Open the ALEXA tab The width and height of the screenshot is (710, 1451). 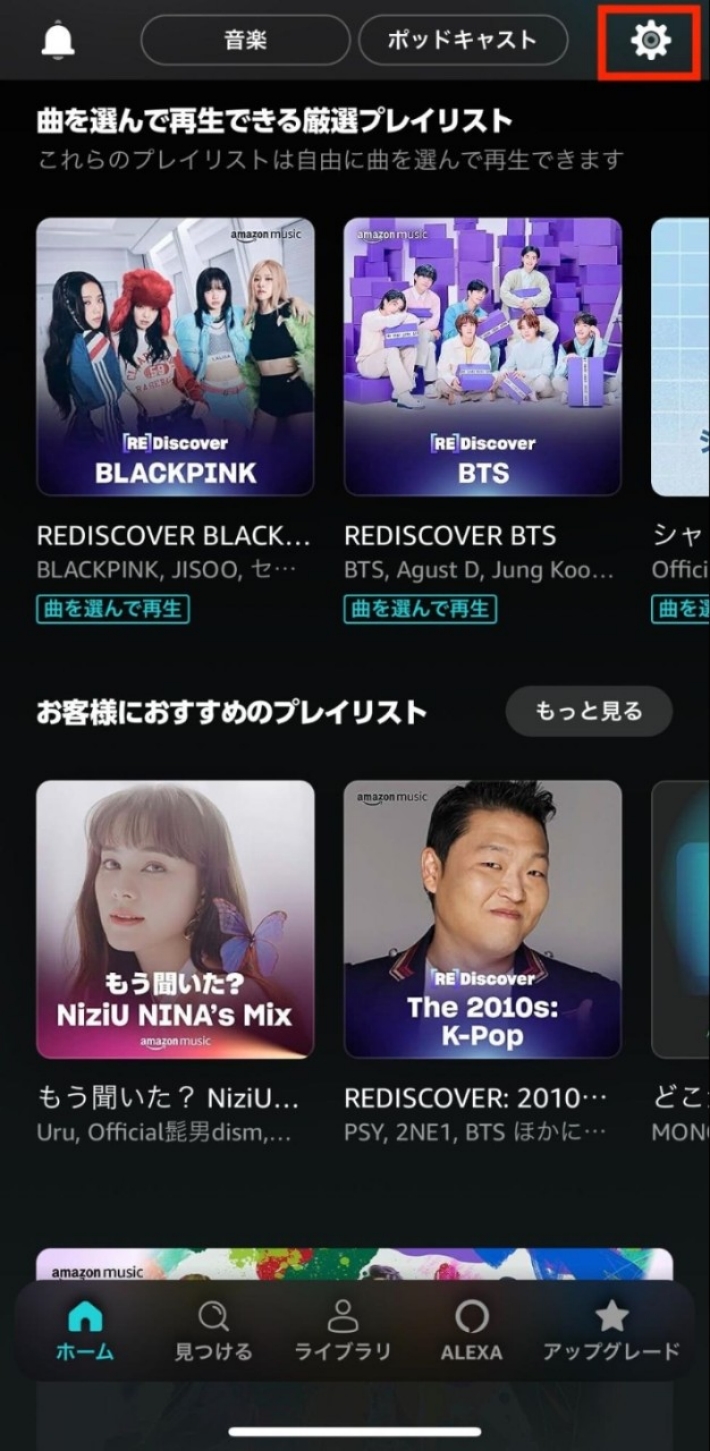click(x=472, y=1331)
